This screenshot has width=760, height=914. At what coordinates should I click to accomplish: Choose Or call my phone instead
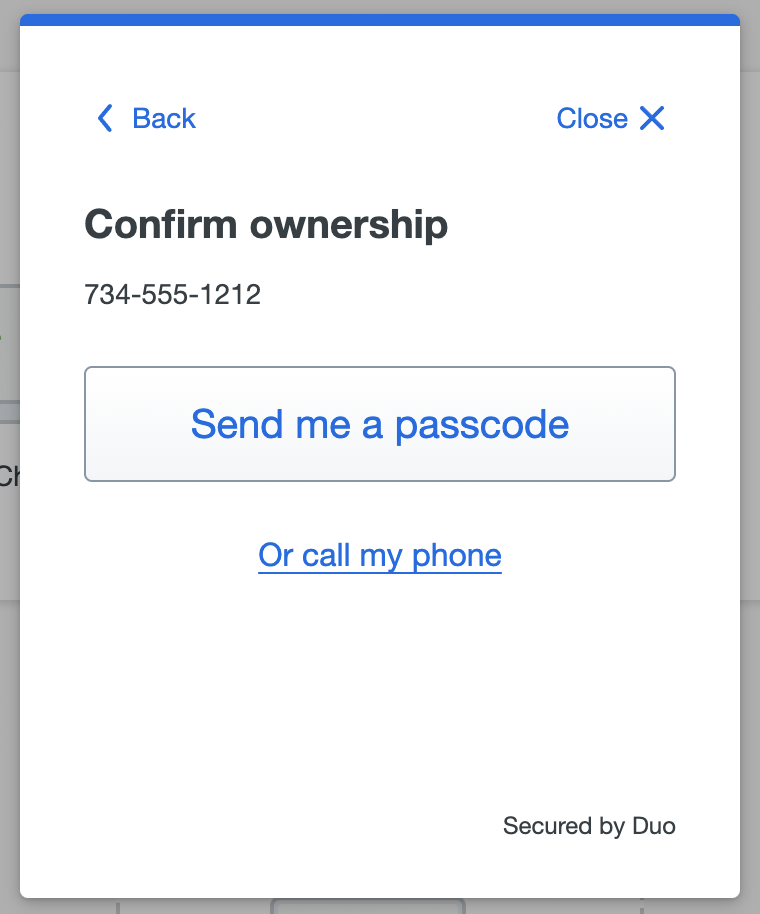(380, 555)
